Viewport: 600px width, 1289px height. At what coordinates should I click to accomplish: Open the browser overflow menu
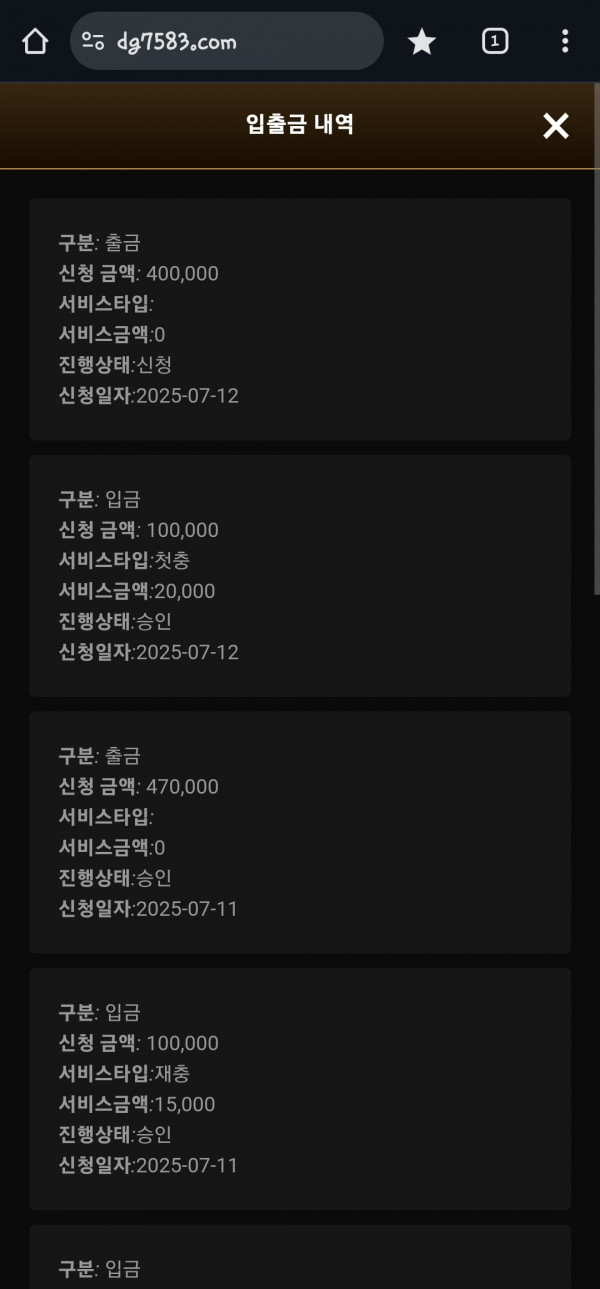click(565, 41)
